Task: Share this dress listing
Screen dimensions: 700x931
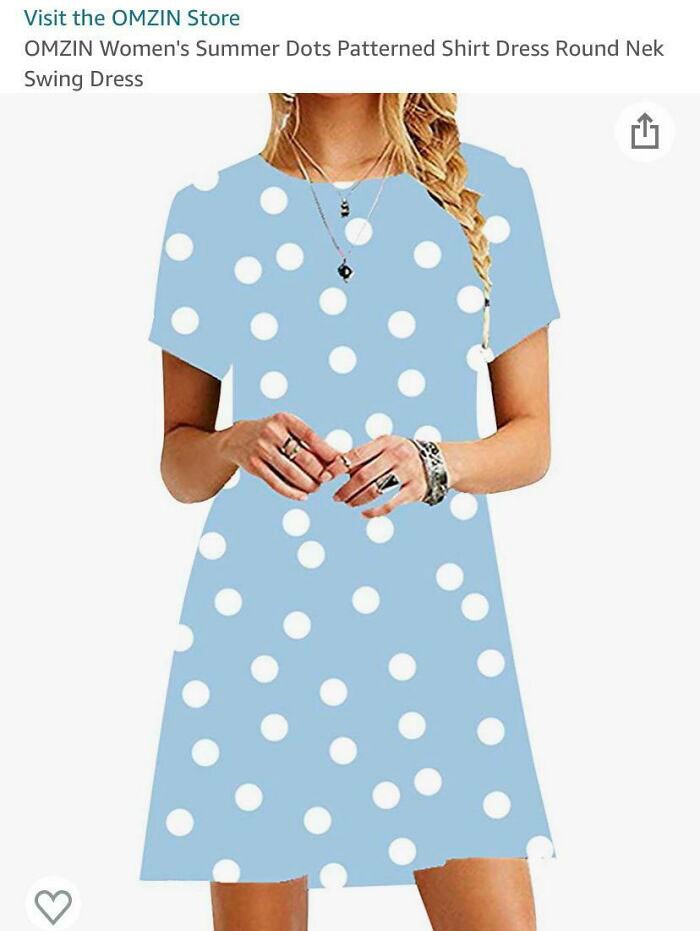Action: [644, 131]
